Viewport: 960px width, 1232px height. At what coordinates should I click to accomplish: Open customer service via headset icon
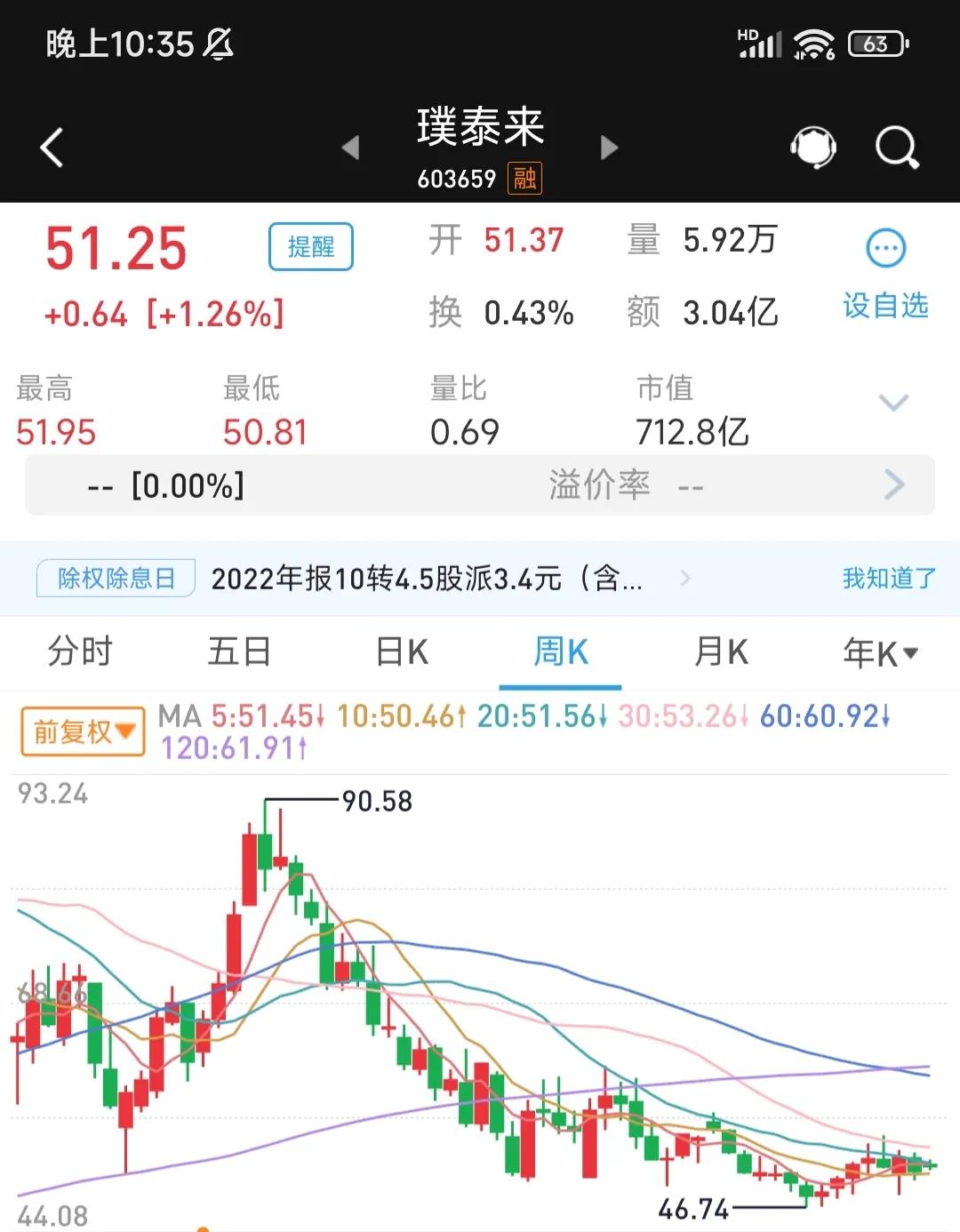(812, 147)
